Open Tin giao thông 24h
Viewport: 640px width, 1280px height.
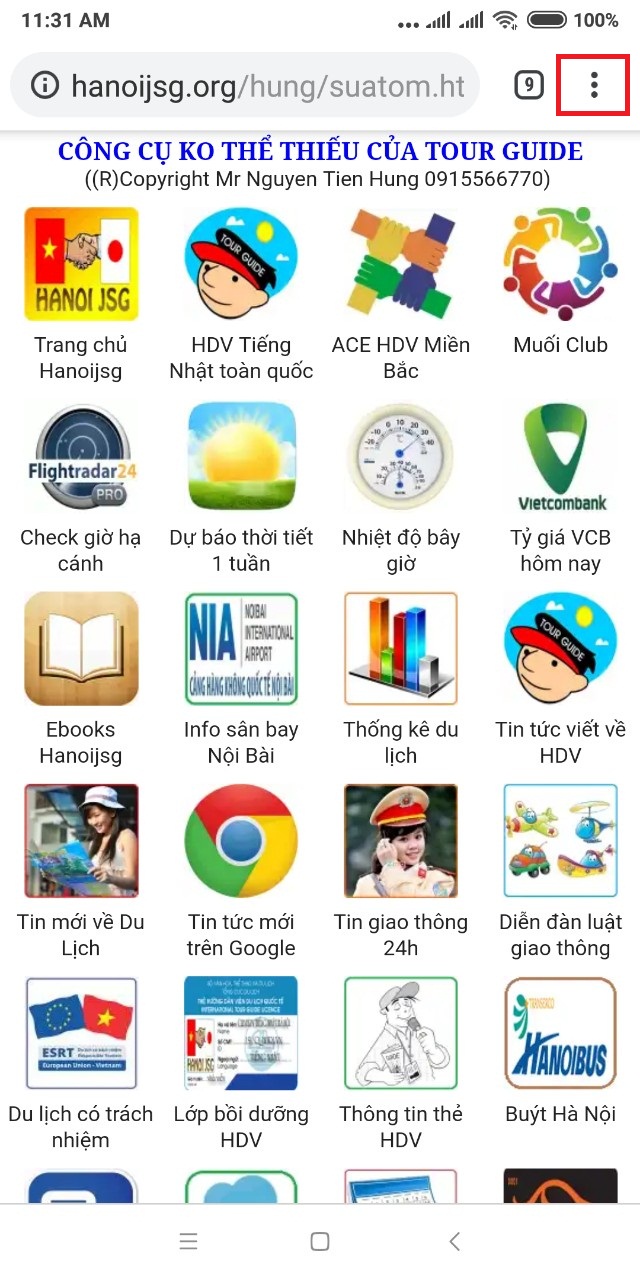click(400, 841)
